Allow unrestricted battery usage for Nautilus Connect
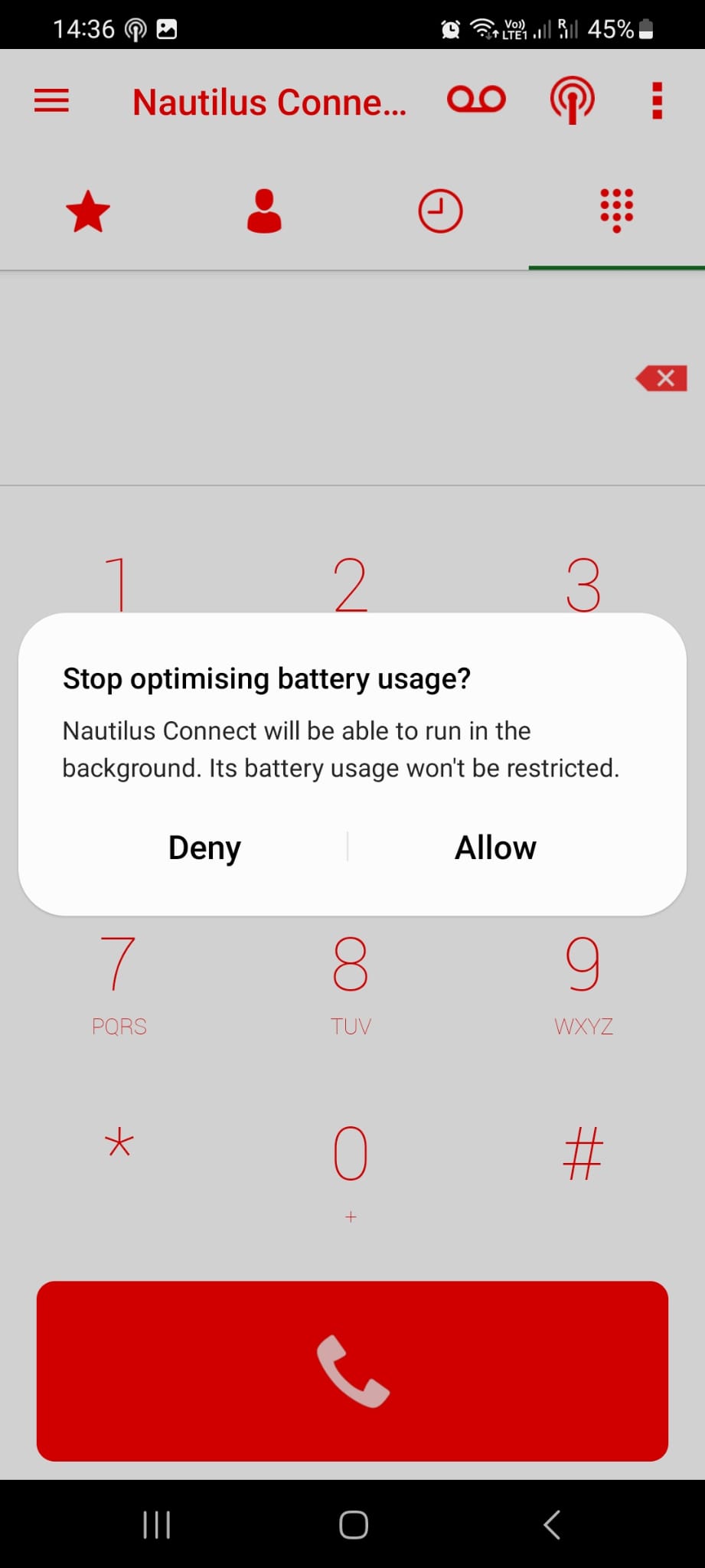Screen dimensions: 705x1568 (x=495, y=848)
